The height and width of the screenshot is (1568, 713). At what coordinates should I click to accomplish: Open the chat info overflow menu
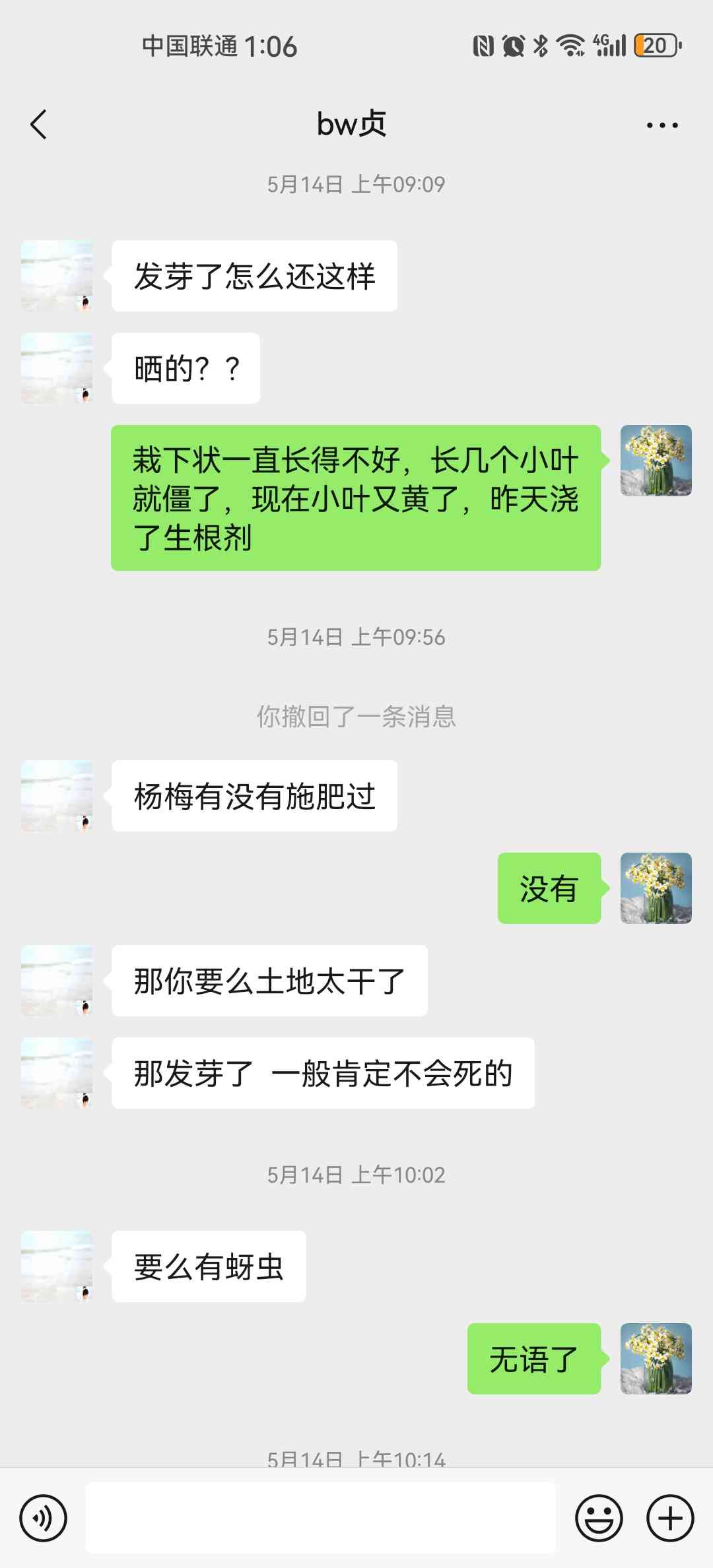pos(662,125)
